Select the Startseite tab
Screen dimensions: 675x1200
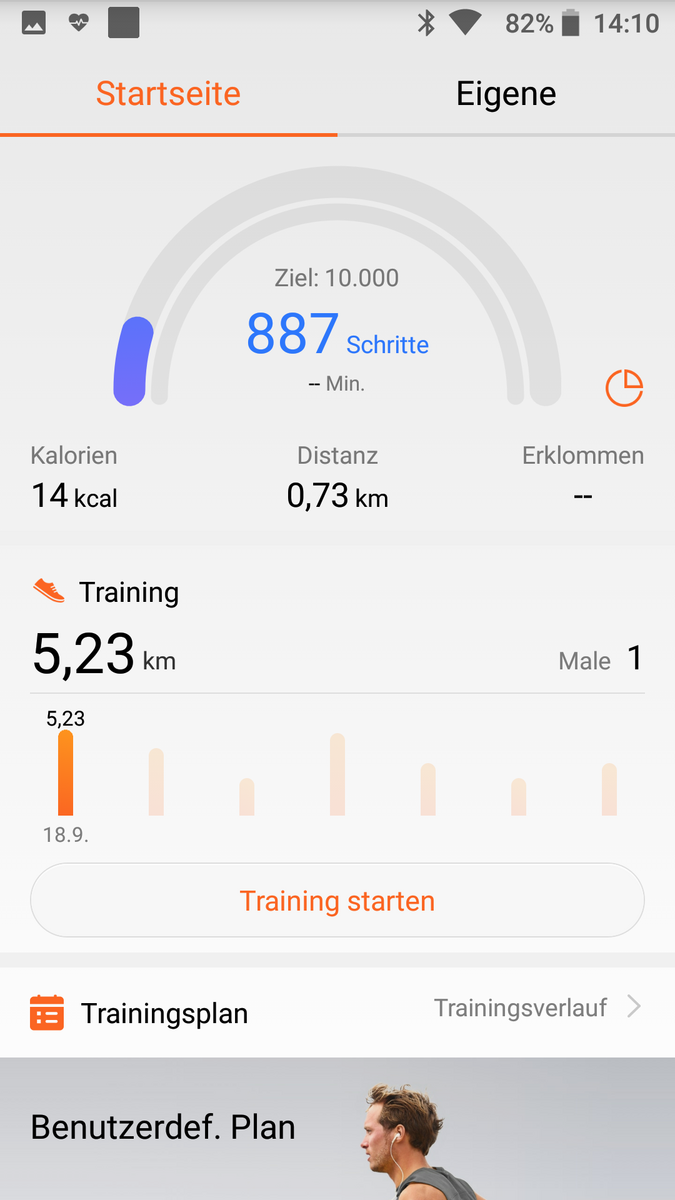pyautogui.click(x=168, y=94)
